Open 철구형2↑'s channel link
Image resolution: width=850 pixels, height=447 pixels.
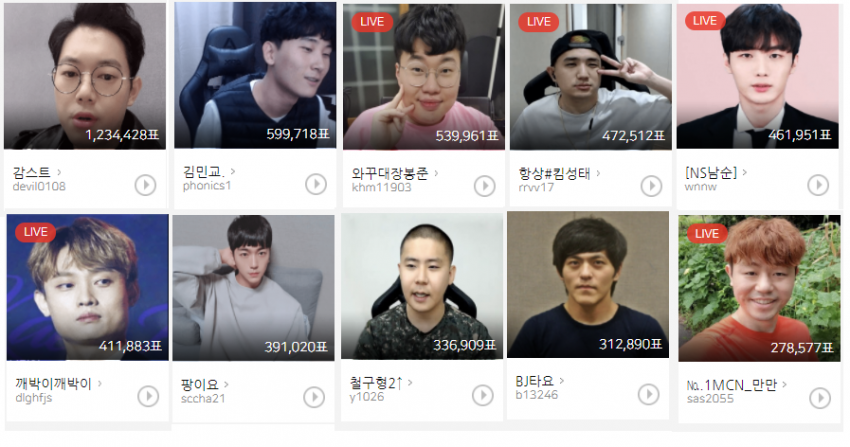click(376, 382)
